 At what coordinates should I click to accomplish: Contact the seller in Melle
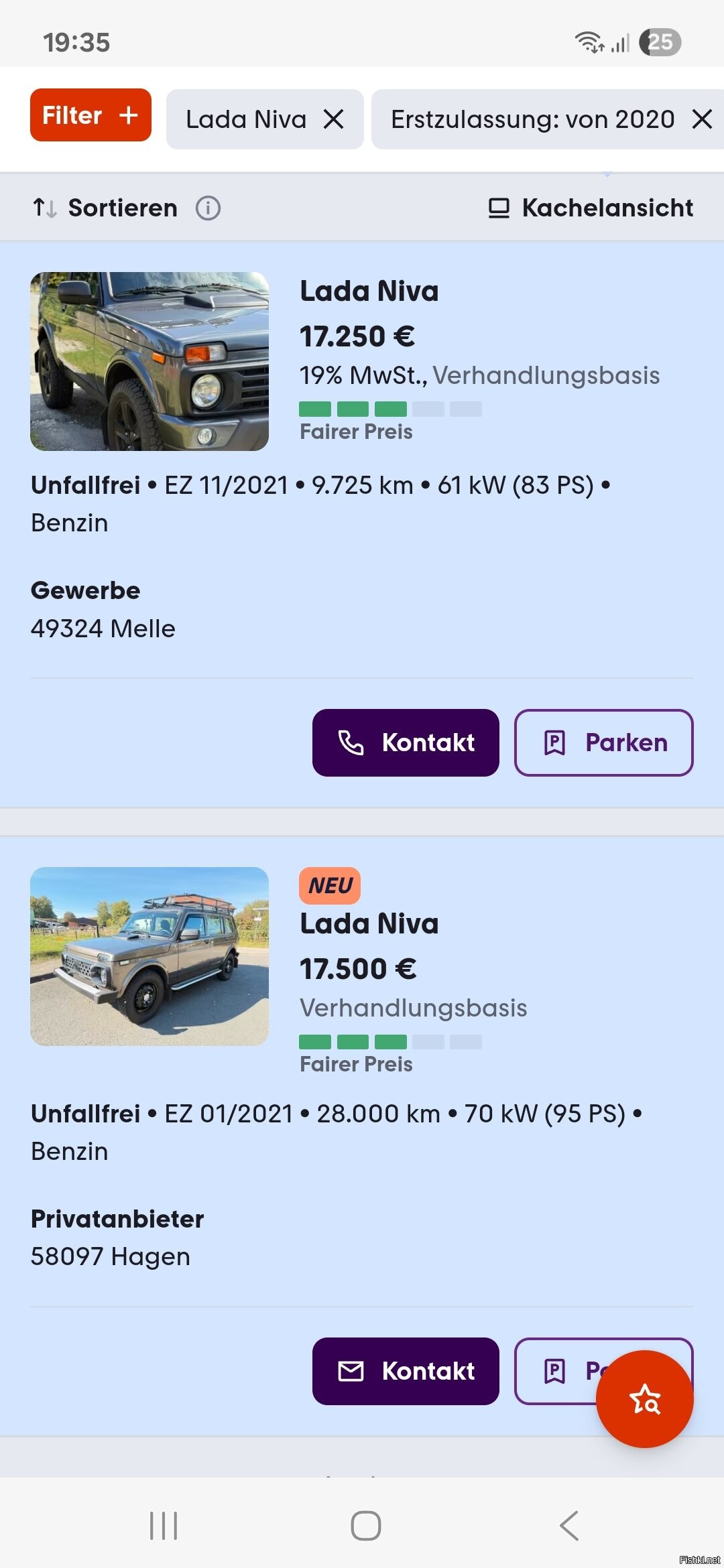pyautogui.click(x=406, y=742)
